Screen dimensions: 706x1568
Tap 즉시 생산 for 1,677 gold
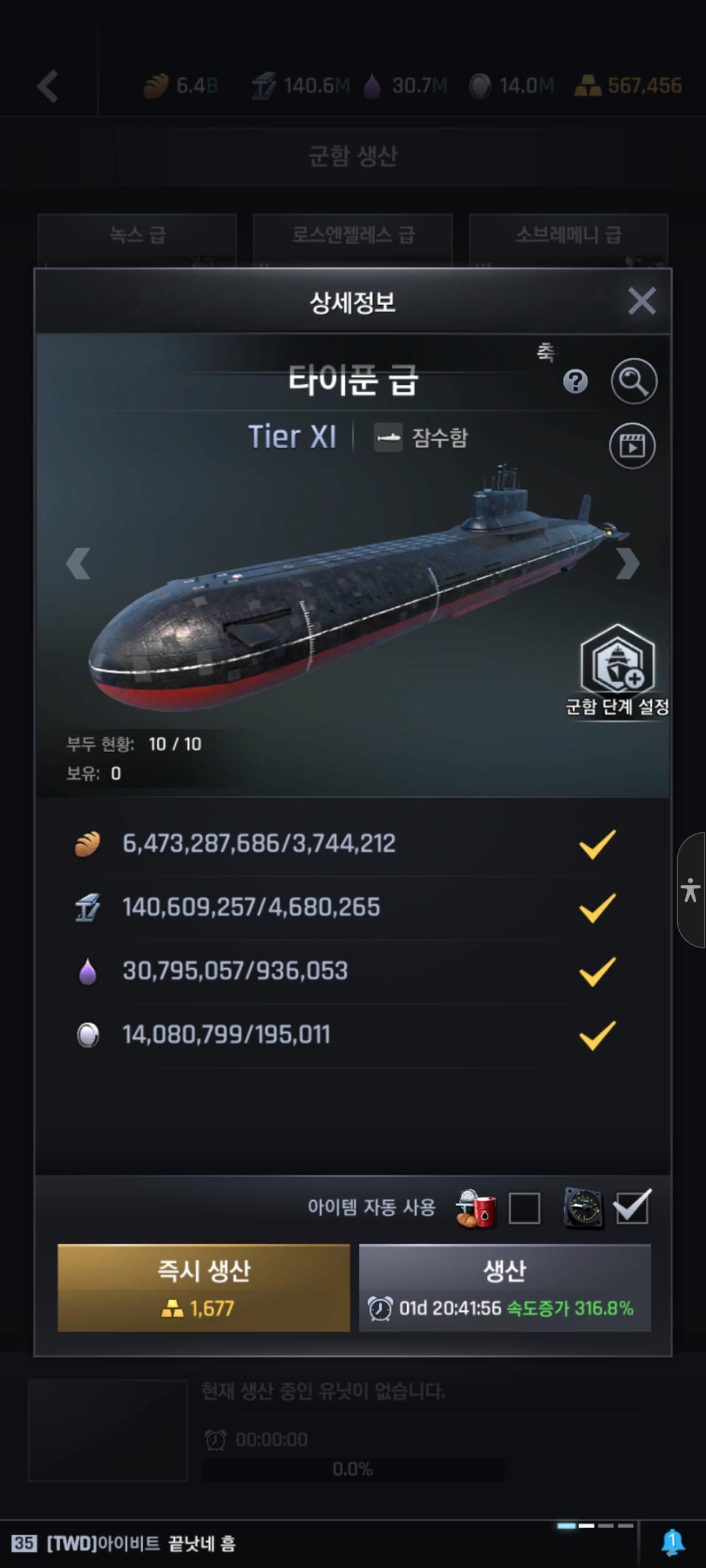(204, 1288)
